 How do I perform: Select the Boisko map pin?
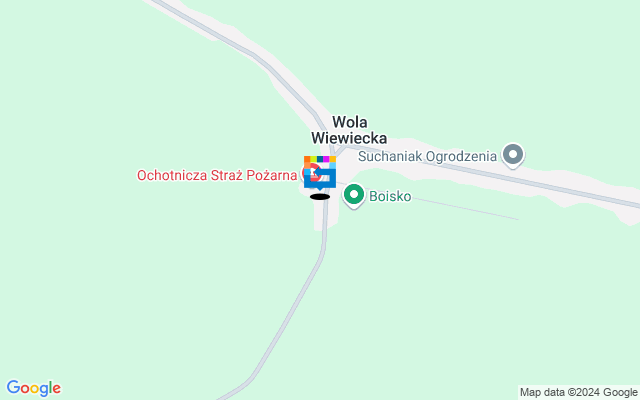coord(353,195)
